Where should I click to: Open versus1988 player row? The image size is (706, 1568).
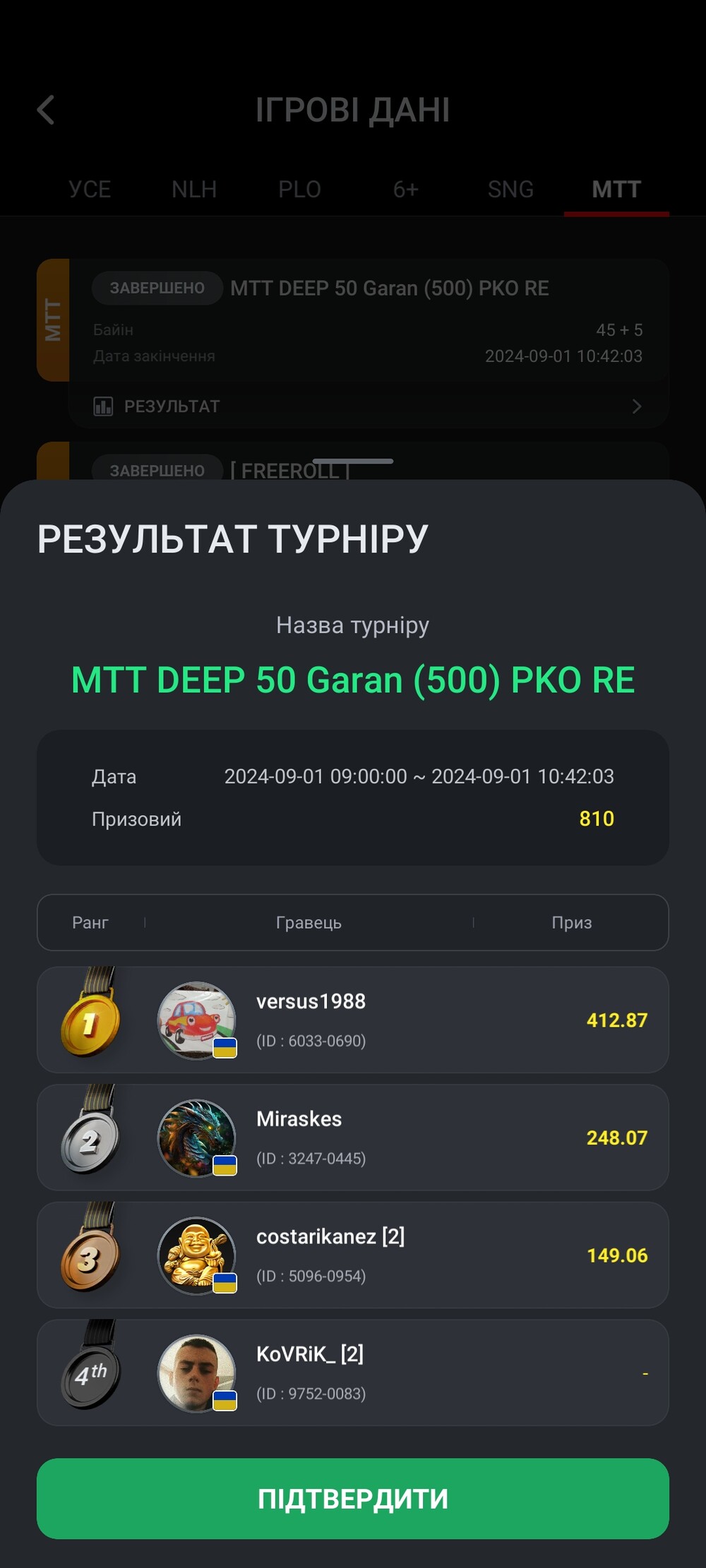(352, 1020)
